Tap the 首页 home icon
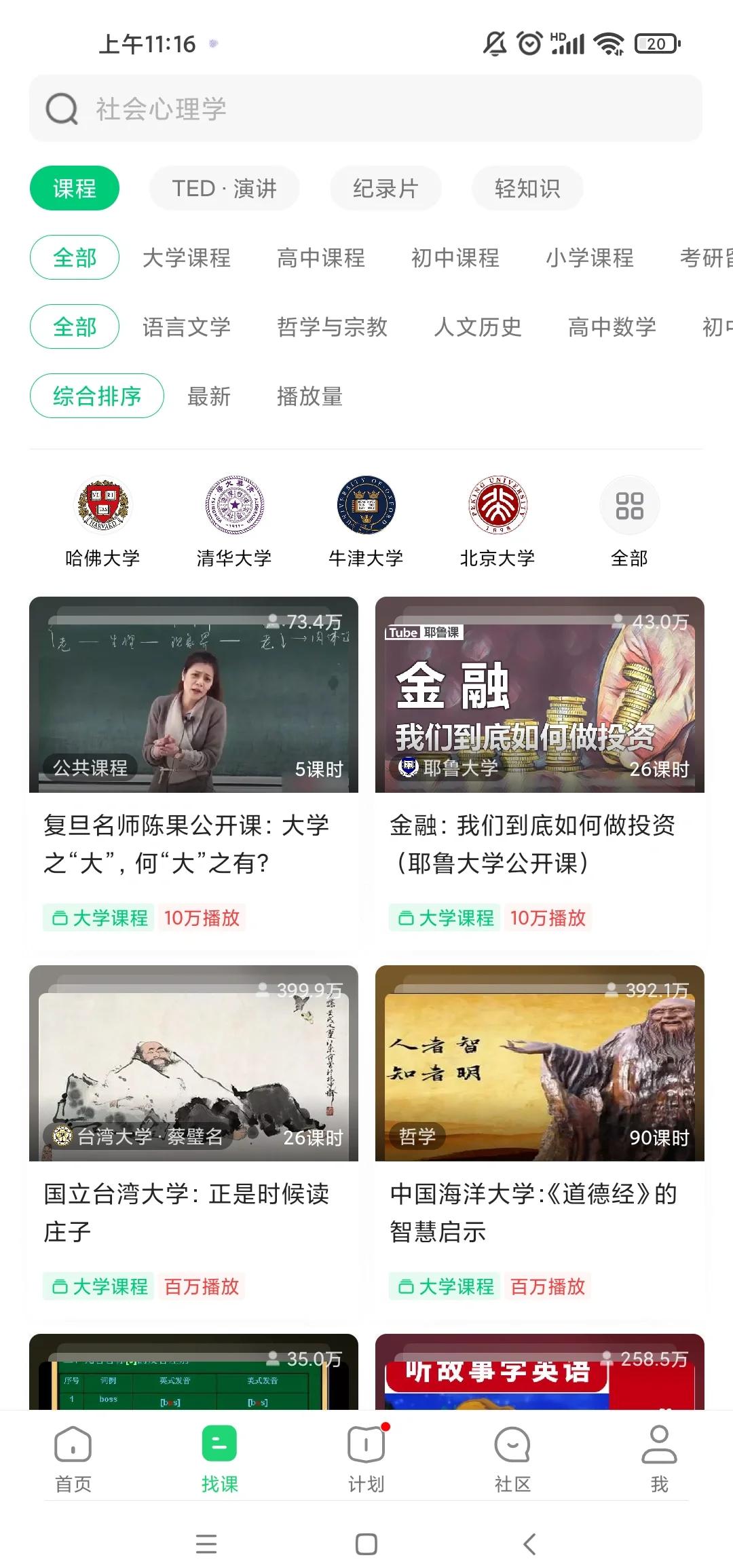The image size is (733, 1568). coord(73,1444)
